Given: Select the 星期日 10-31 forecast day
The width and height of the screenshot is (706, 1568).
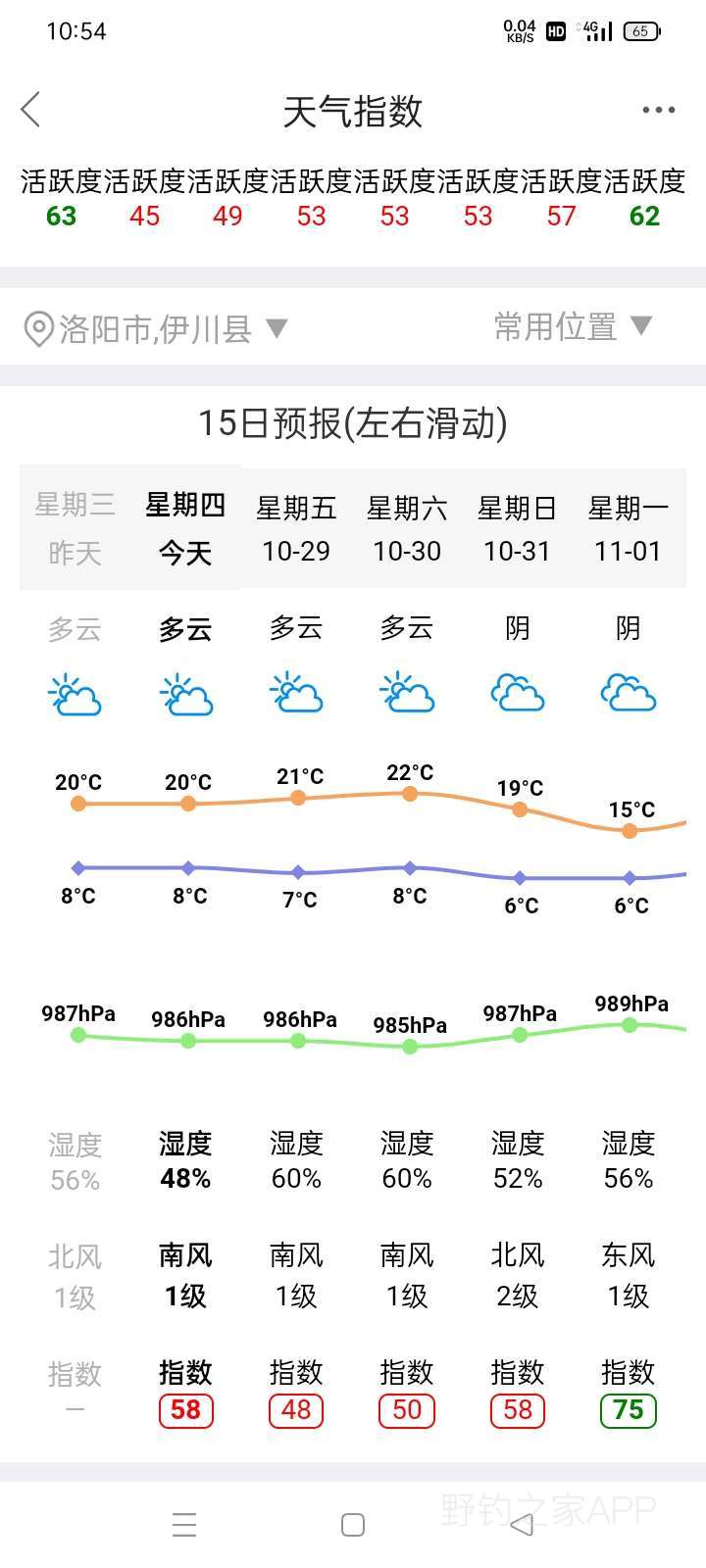Looking at the screenshot, I should pyautogui.click(x=517, y=528).
